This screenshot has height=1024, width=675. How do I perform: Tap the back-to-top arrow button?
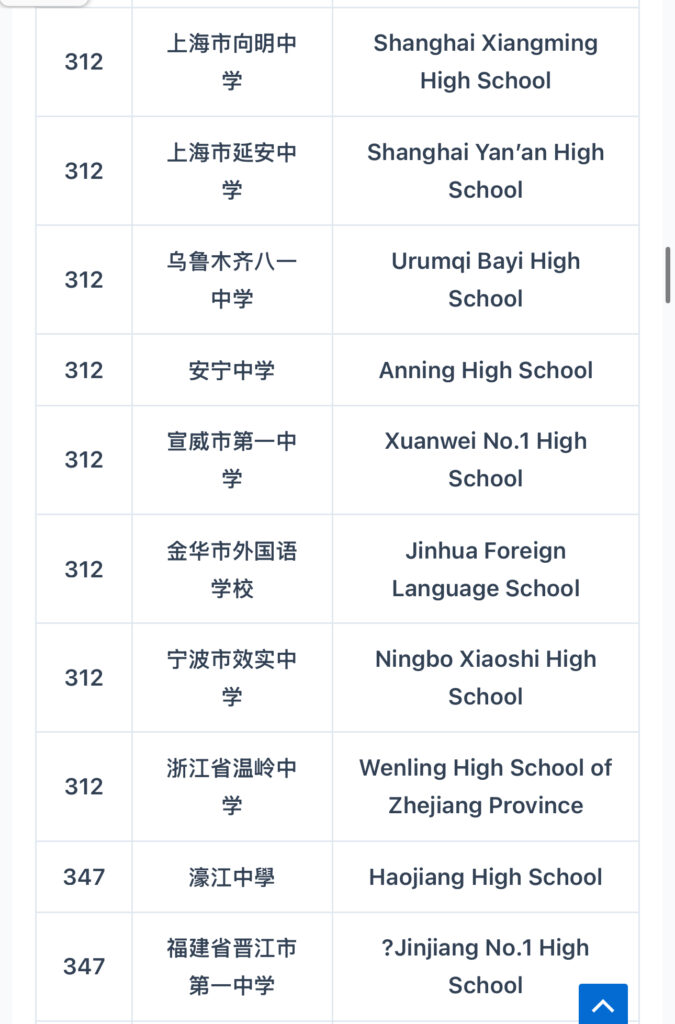[603, 1004]
